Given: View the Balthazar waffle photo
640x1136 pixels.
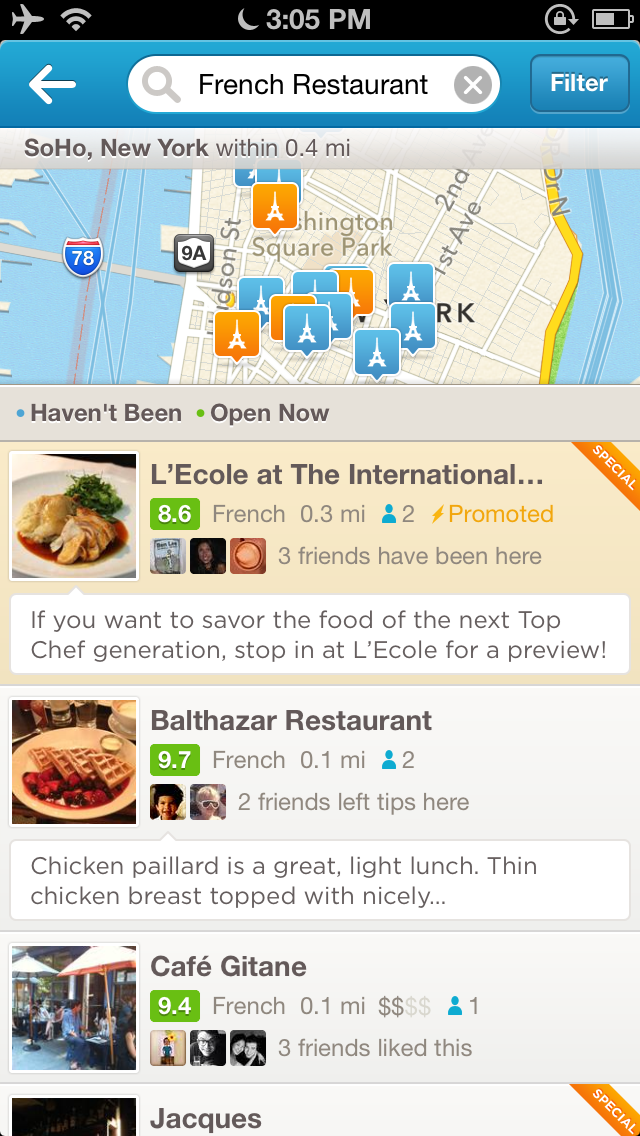Looking at the screenshot, I should click(74, 762).
